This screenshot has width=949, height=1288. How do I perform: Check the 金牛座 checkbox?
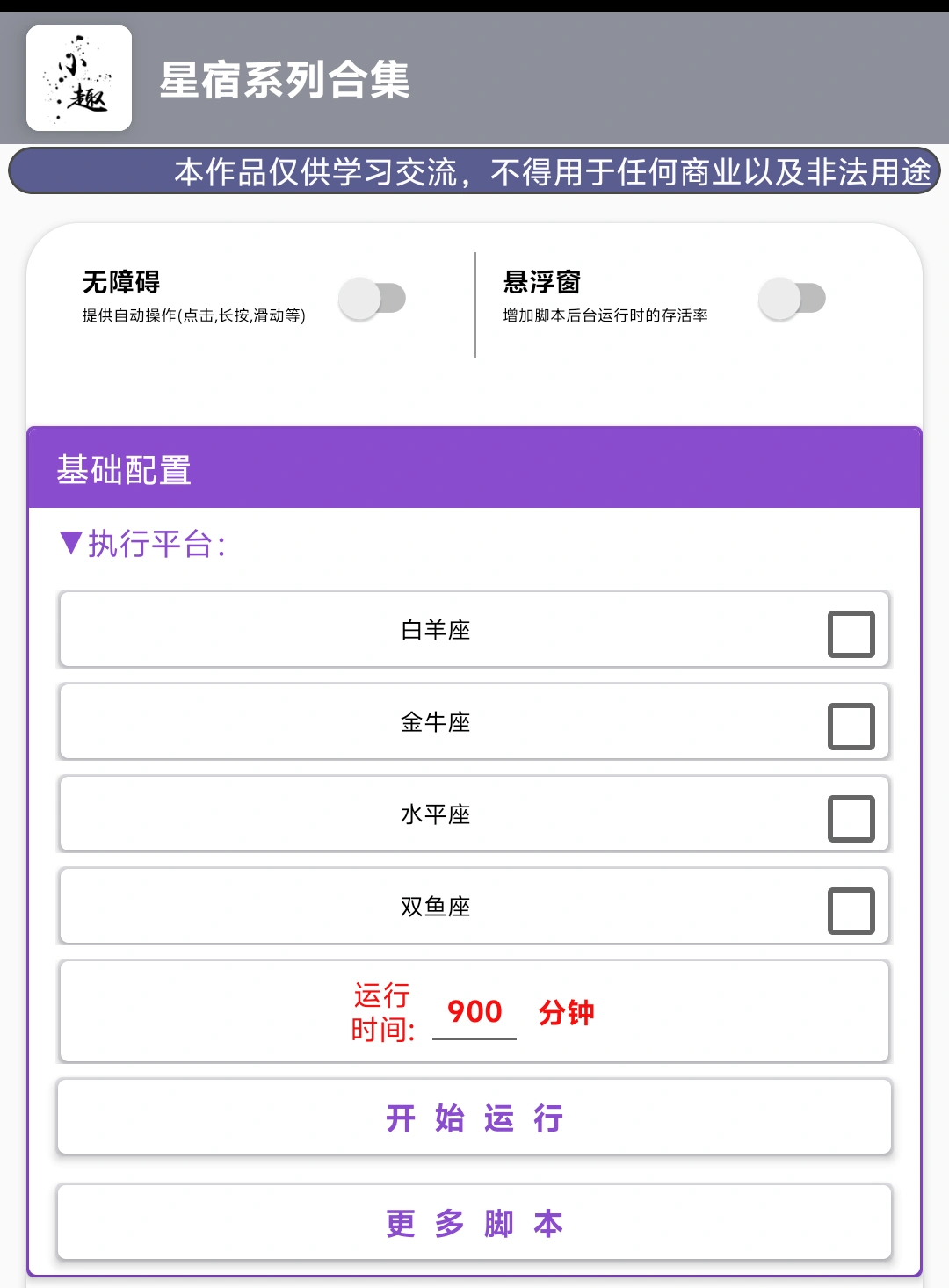851,722
